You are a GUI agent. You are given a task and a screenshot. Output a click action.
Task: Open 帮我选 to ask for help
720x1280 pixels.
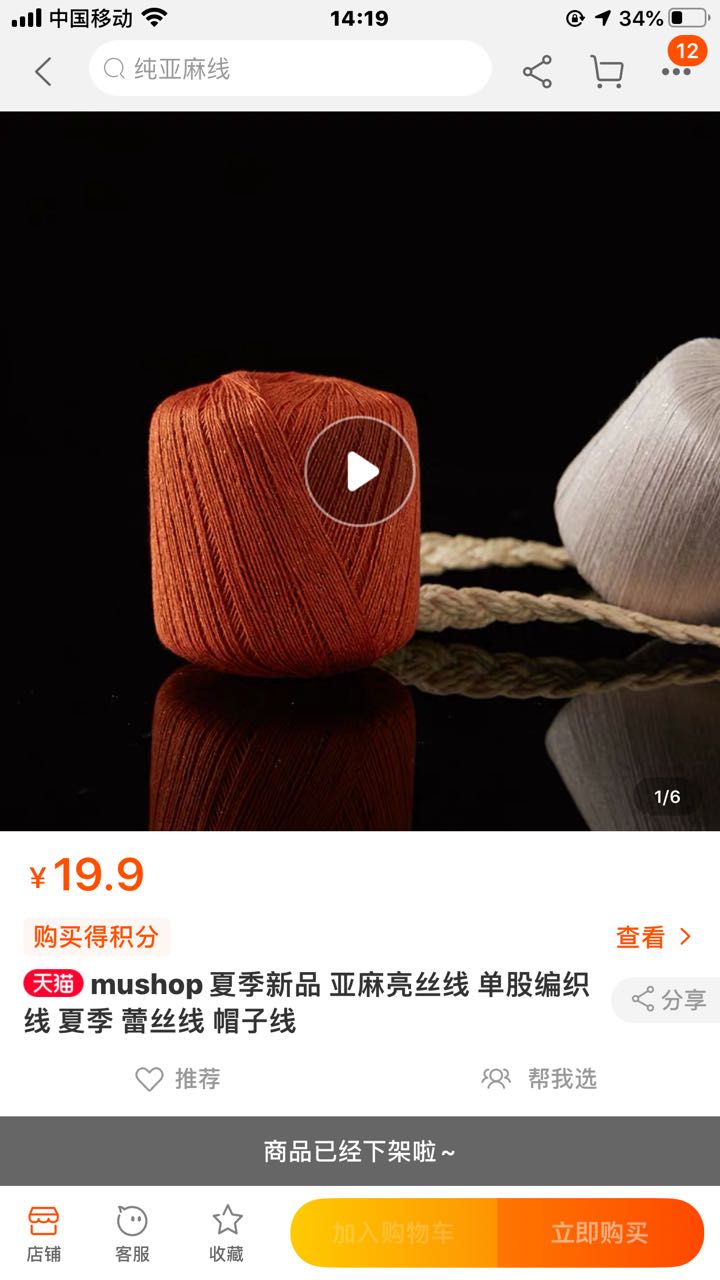pos(540,1079)
